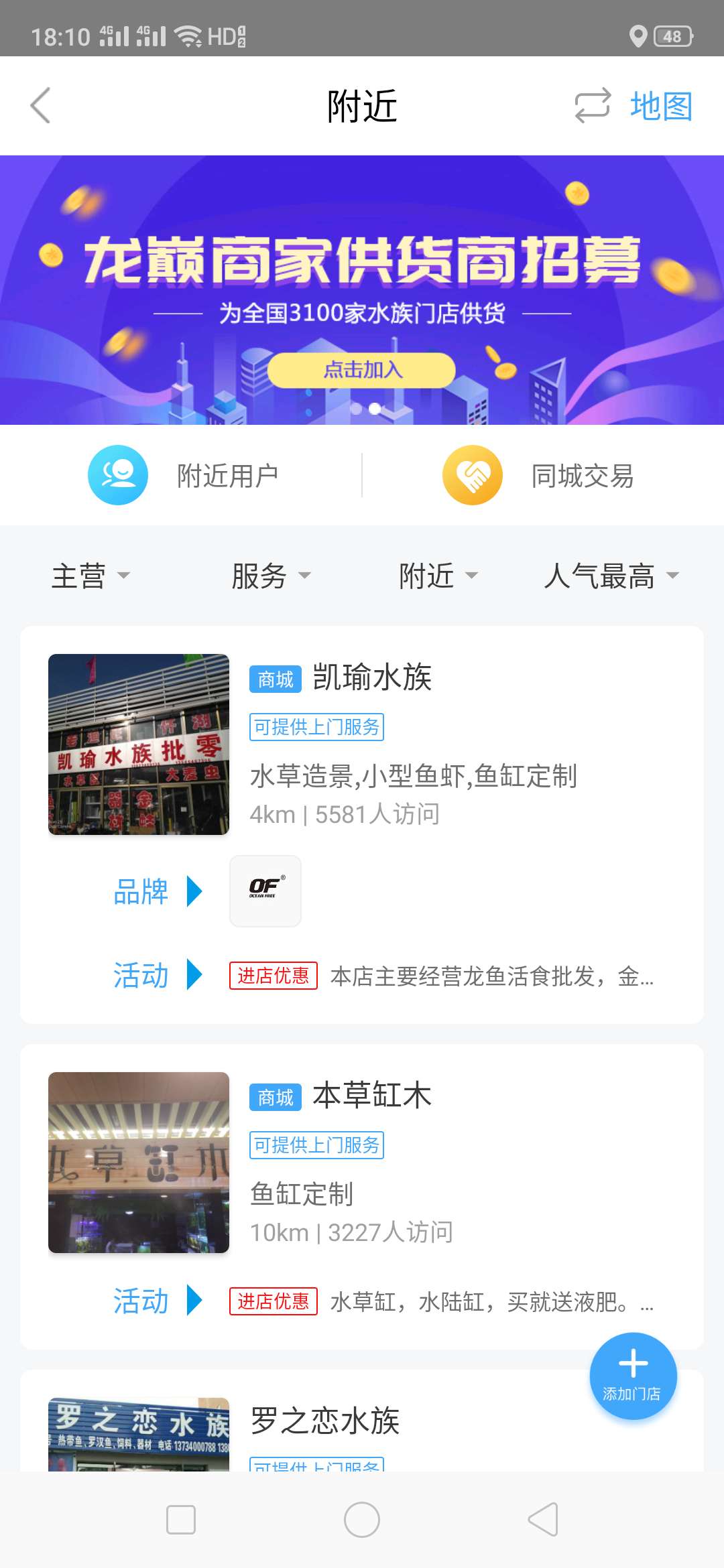The height and width of the screenshot is (1568, 724).
Task: Go to the system home screen
Action: (362, 1520)
